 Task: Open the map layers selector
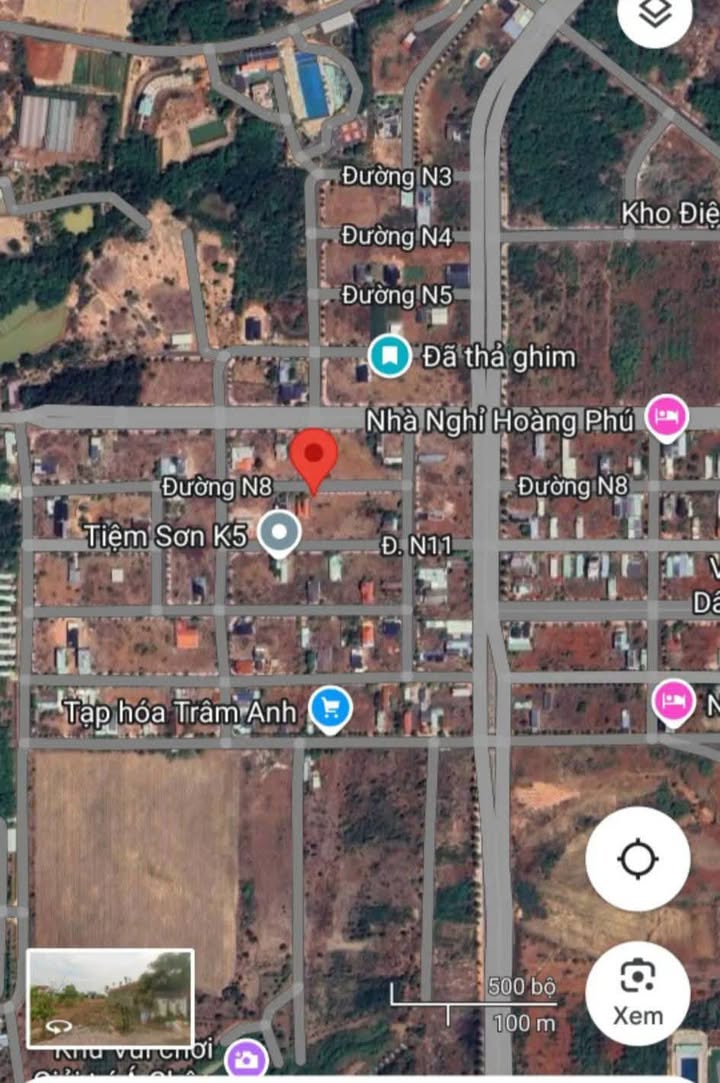tap(655, 15)
